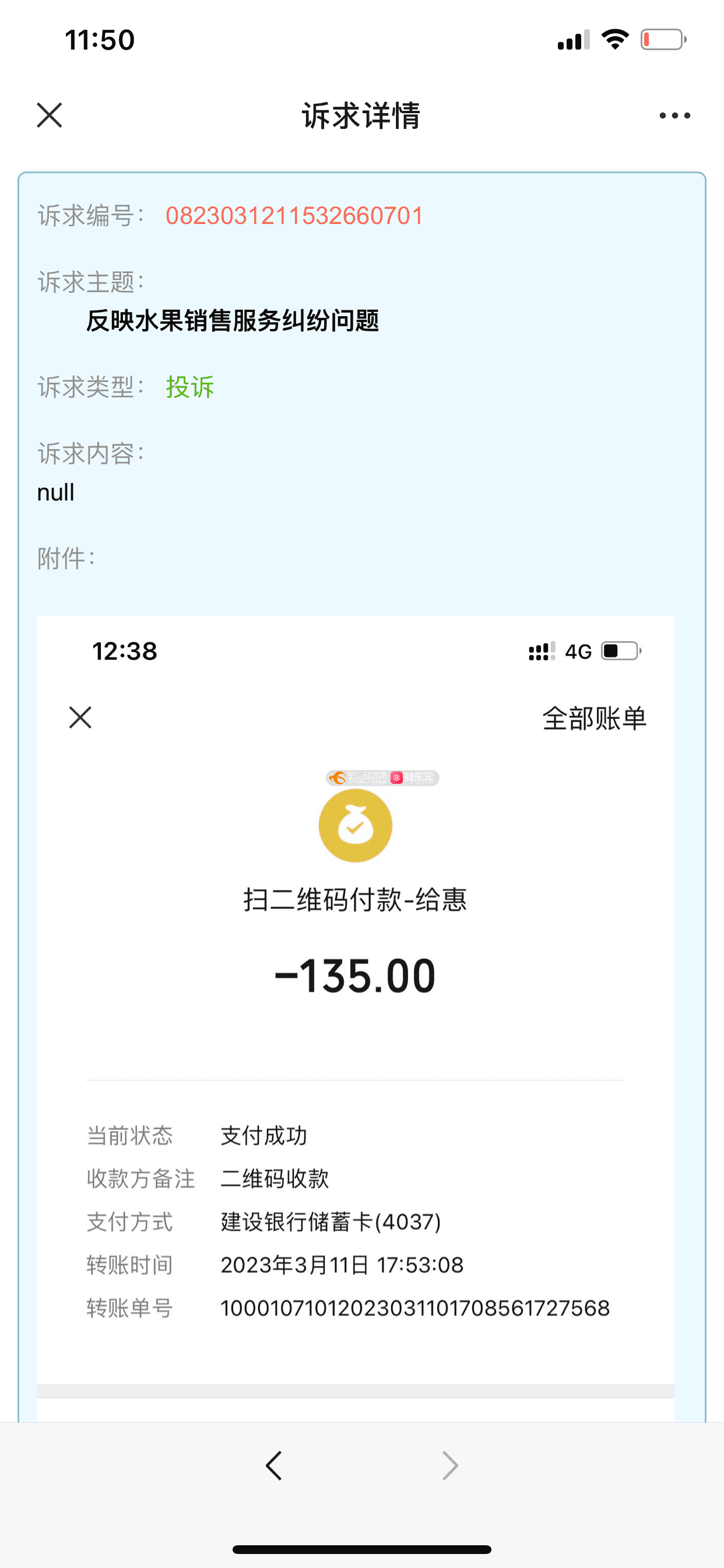Open the three-dot overflow menu

click(674, 116)
